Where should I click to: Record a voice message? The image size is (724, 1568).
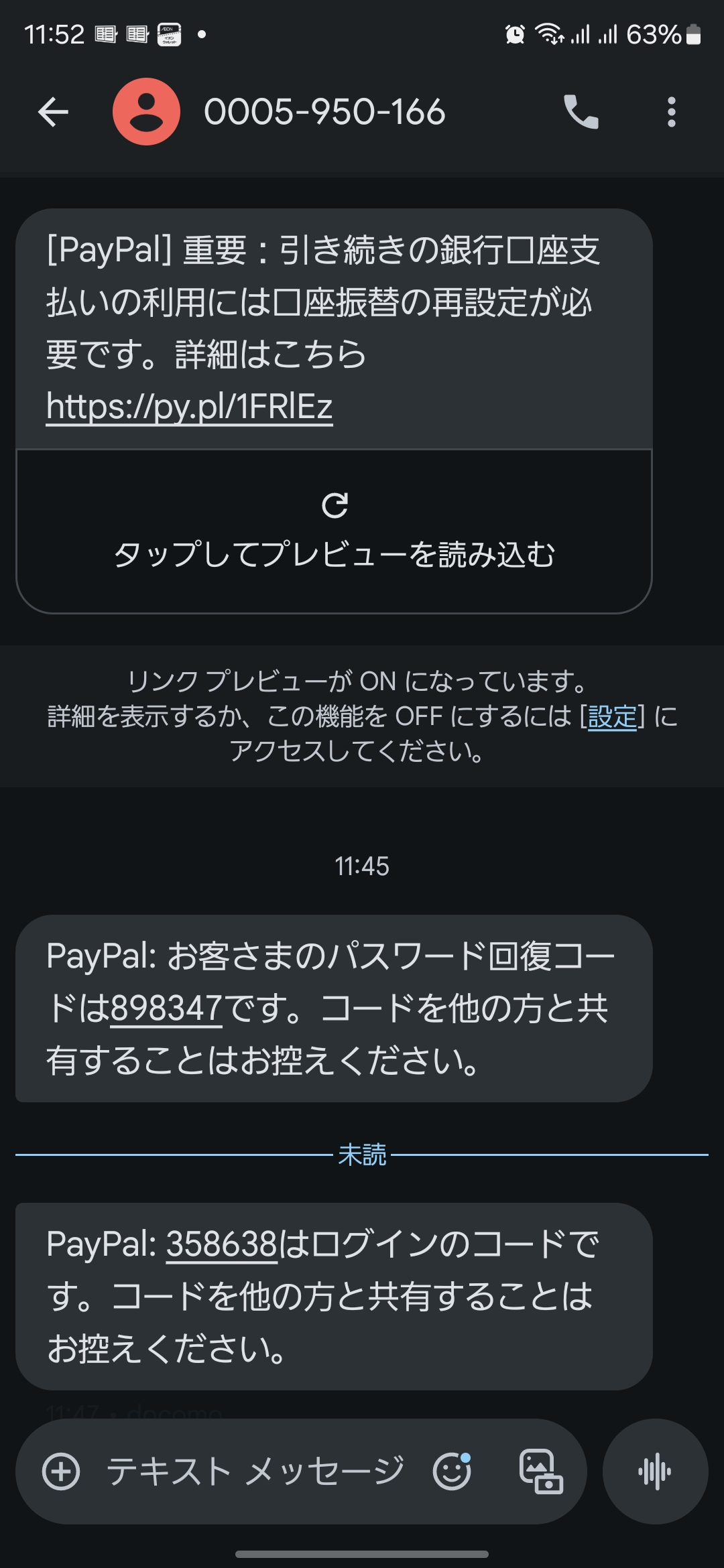pyautogui.click(x=655, y=1472)
